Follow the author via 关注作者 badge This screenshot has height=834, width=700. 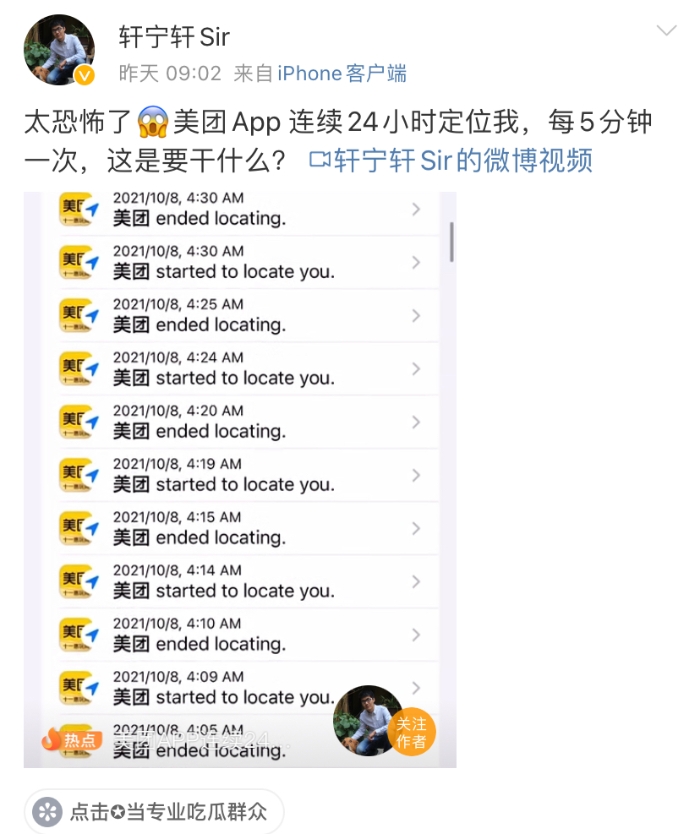[411, 733]
